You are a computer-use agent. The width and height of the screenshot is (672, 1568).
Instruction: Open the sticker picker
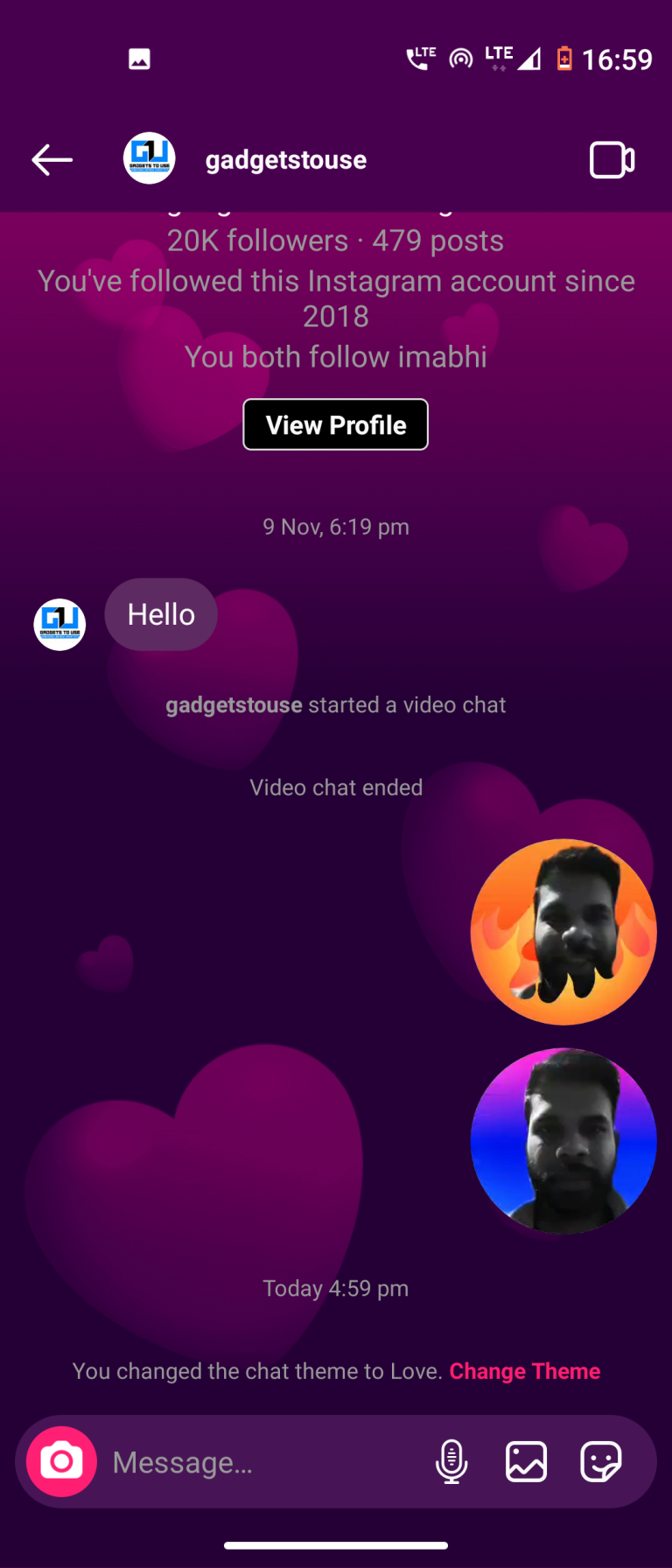(600, 1460)
